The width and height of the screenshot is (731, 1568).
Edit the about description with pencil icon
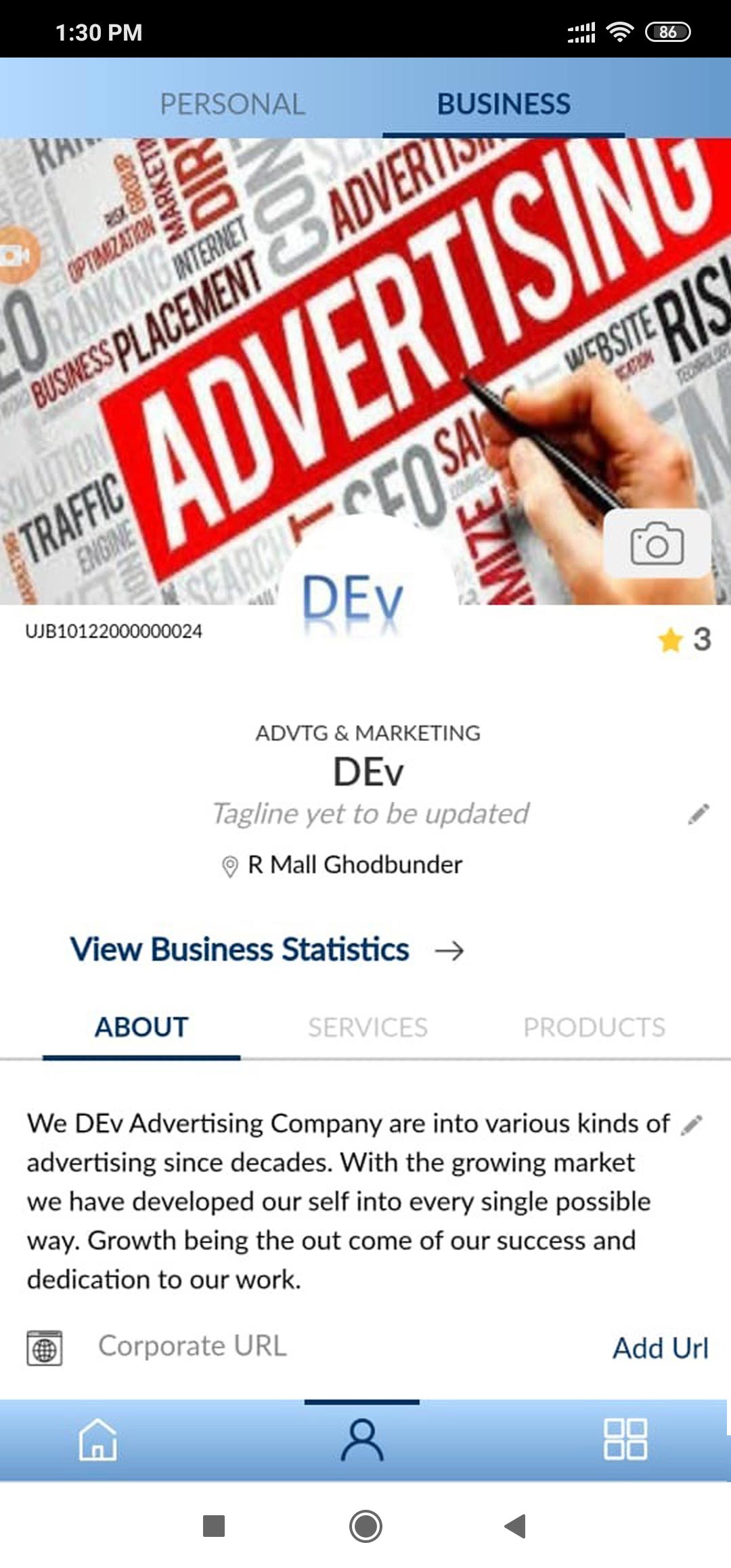(x=692, y=1125)
